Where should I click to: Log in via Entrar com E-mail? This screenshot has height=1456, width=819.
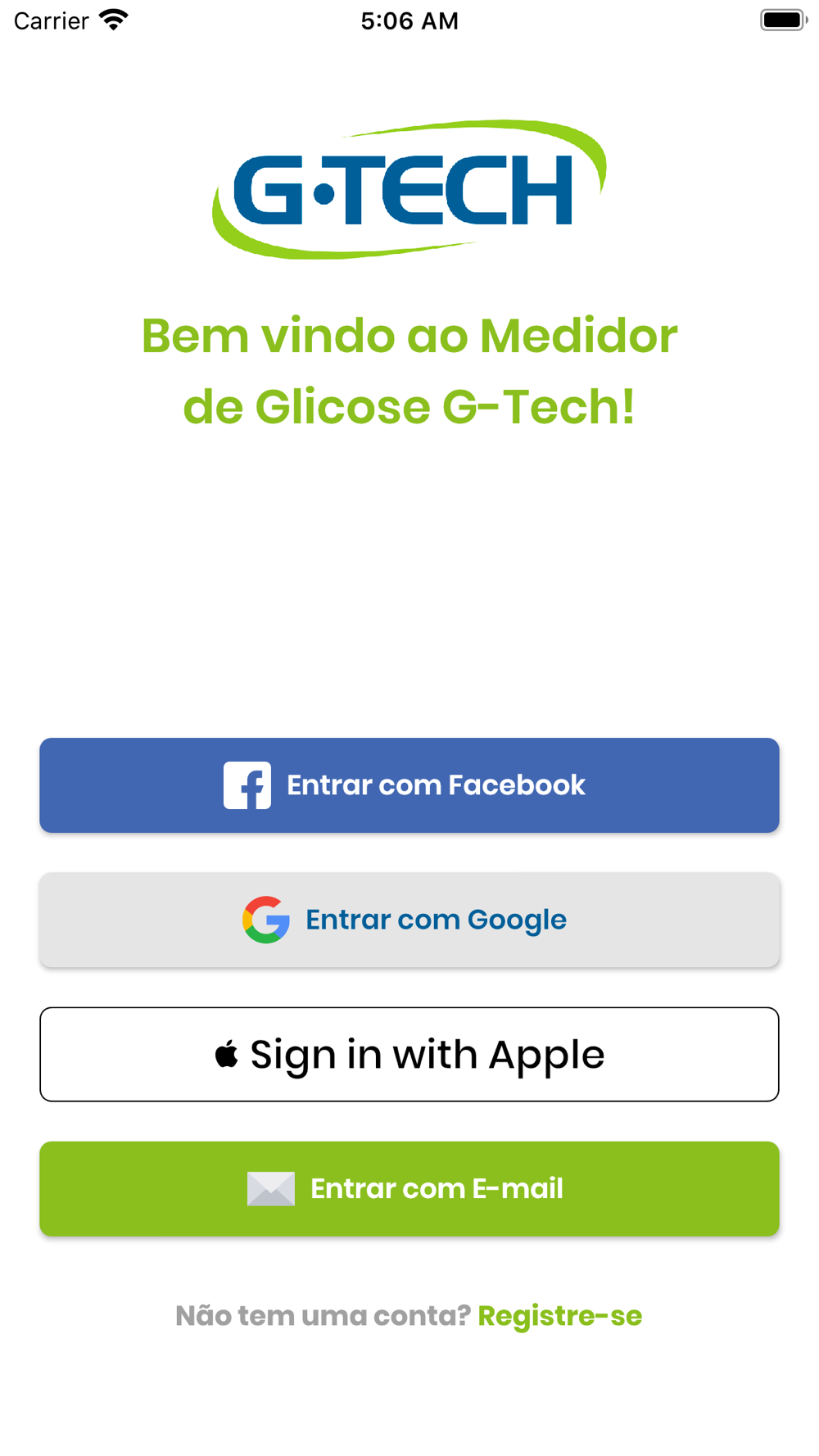pos(409,1189)
